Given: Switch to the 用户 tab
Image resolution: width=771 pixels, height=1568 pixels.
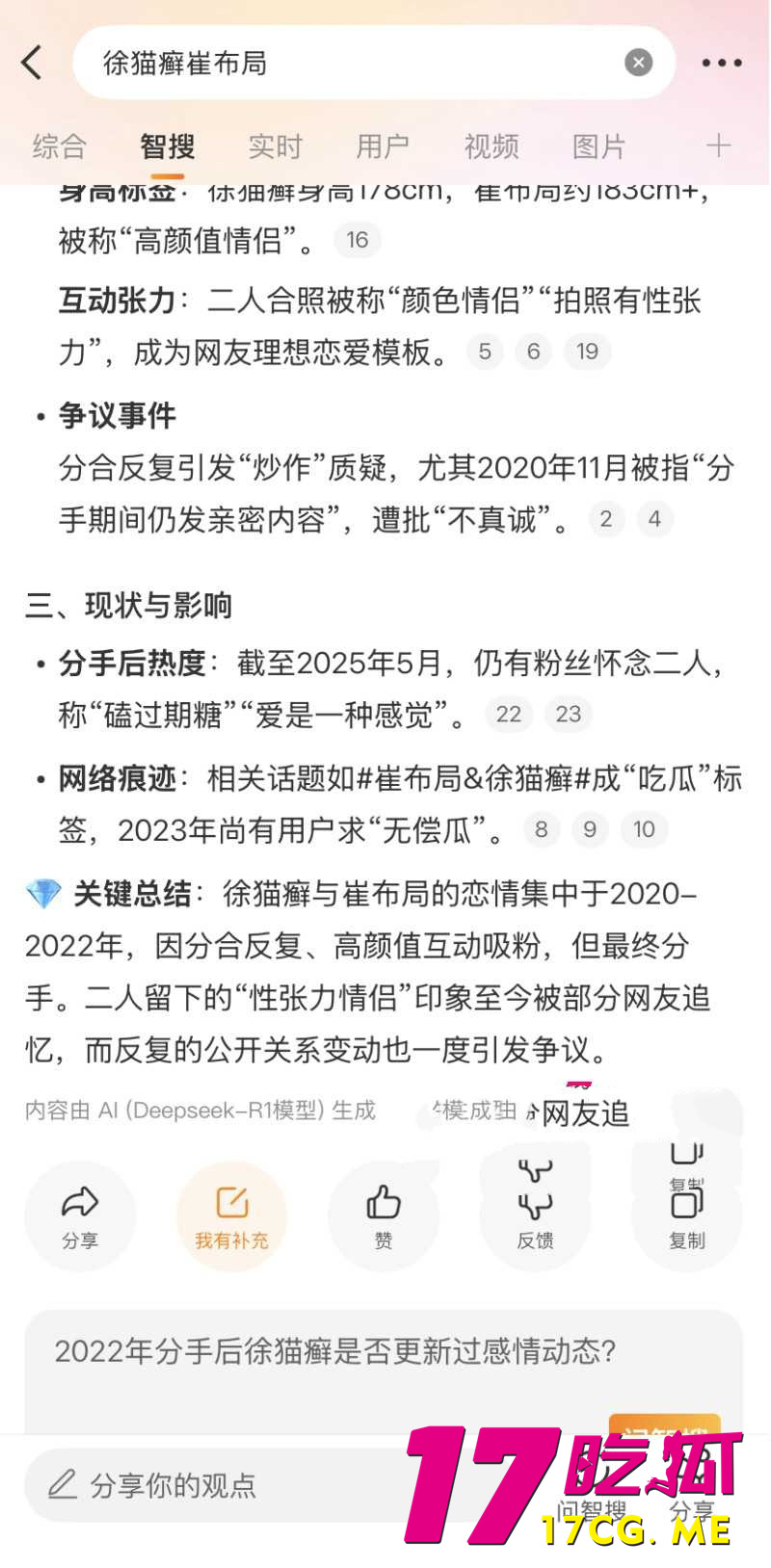Looking at the screenshot, I should click(383, 146).
